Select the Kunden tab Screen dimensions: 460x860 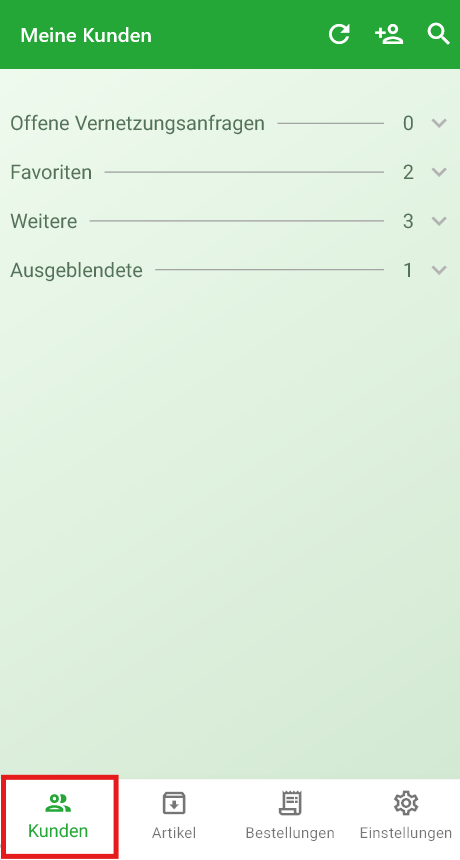click(58, 816)
